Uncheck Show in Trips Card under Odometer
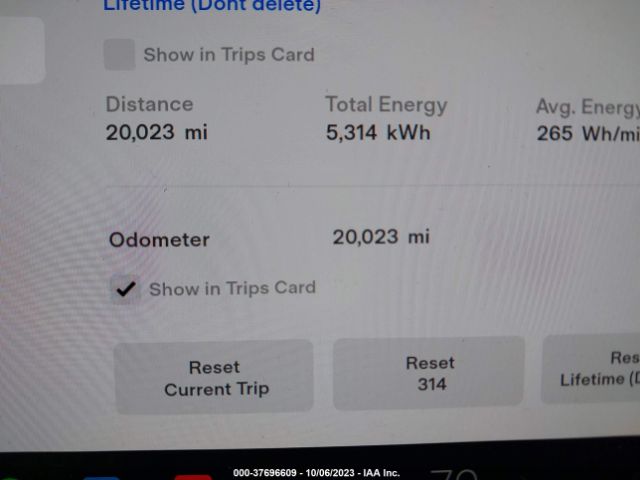640x480 pixels. (126, 289)
